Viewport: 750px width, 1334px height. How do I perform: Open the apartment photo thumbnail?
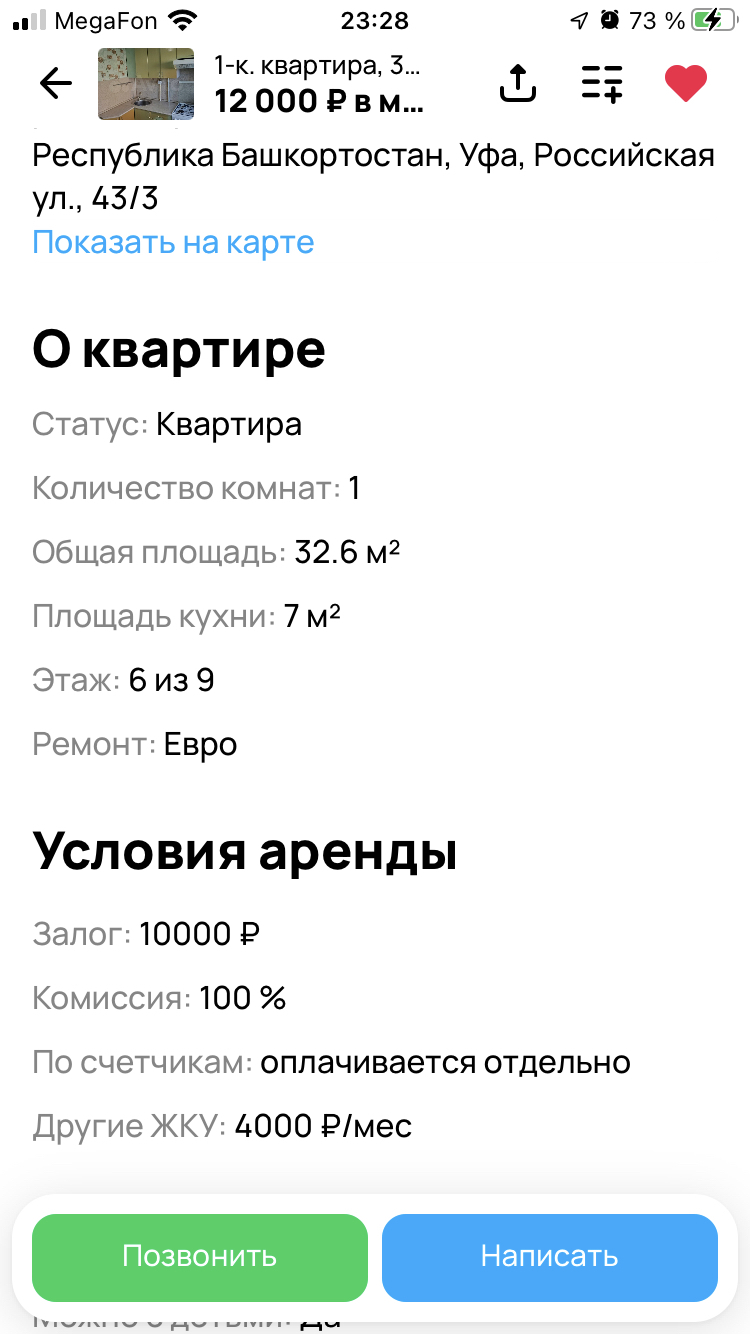point(146,84)
